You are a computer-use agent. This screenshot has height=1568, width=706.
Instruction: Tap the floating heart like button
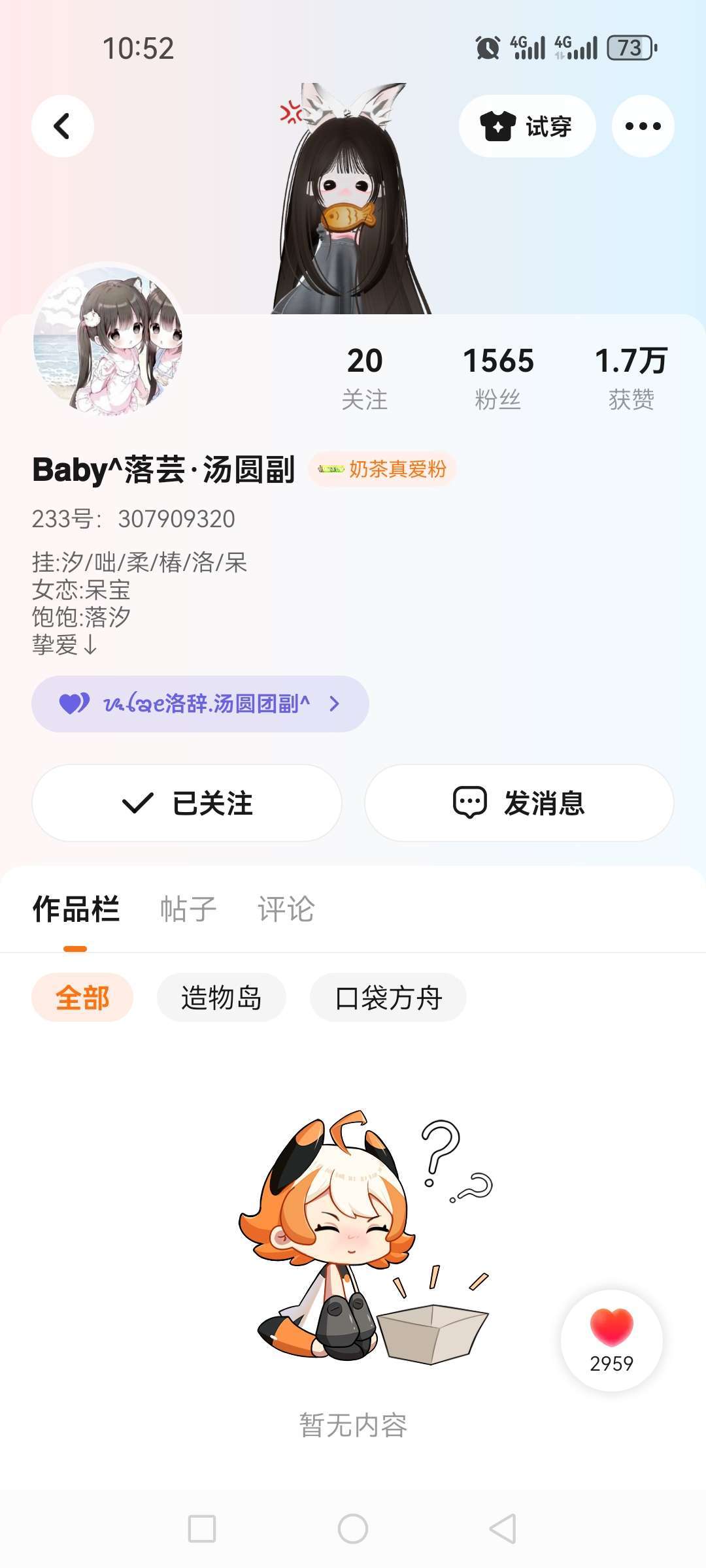pos(611,1339)
